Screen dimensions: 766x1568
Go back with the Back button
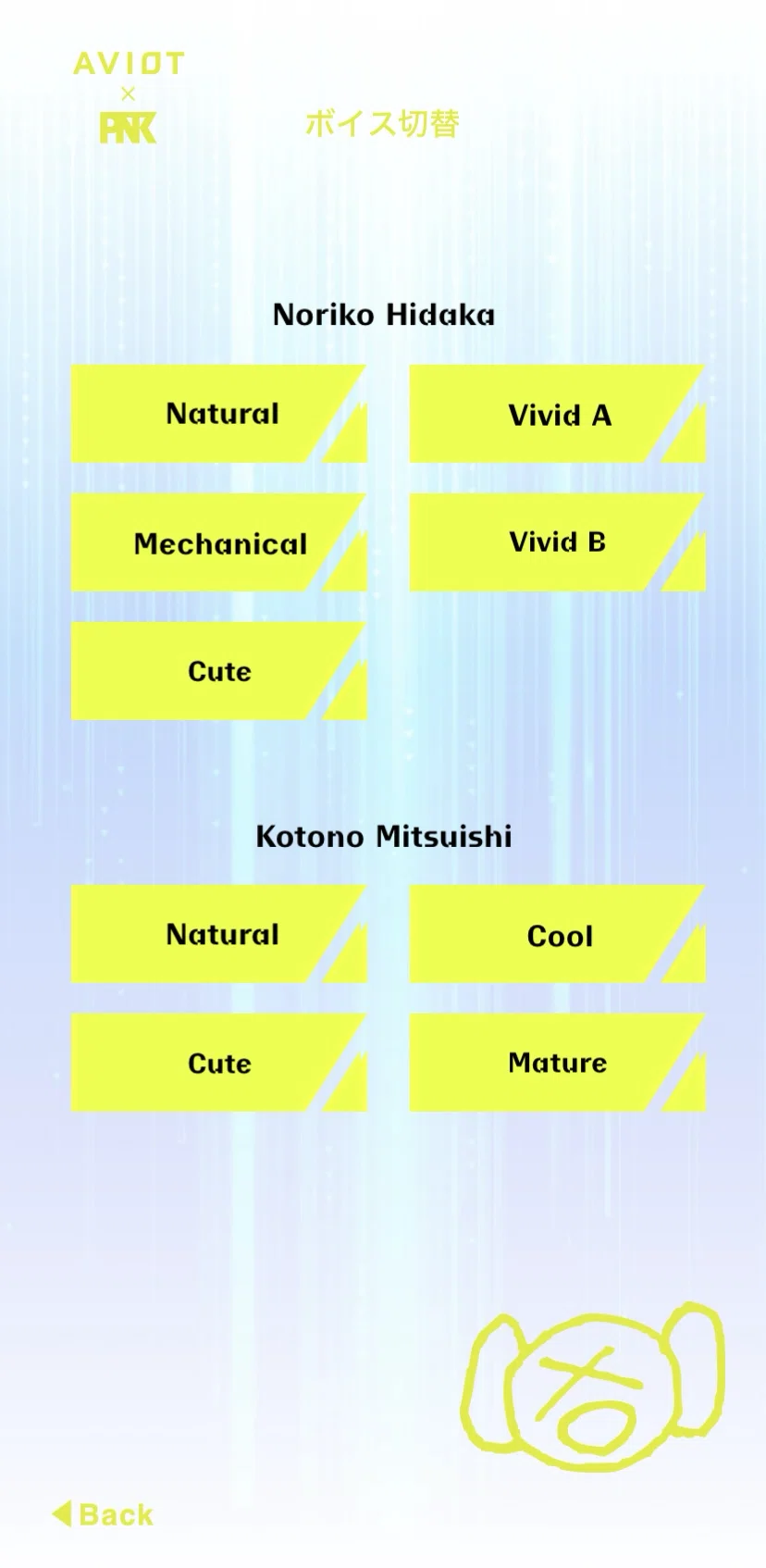[x=103, y=1515]
